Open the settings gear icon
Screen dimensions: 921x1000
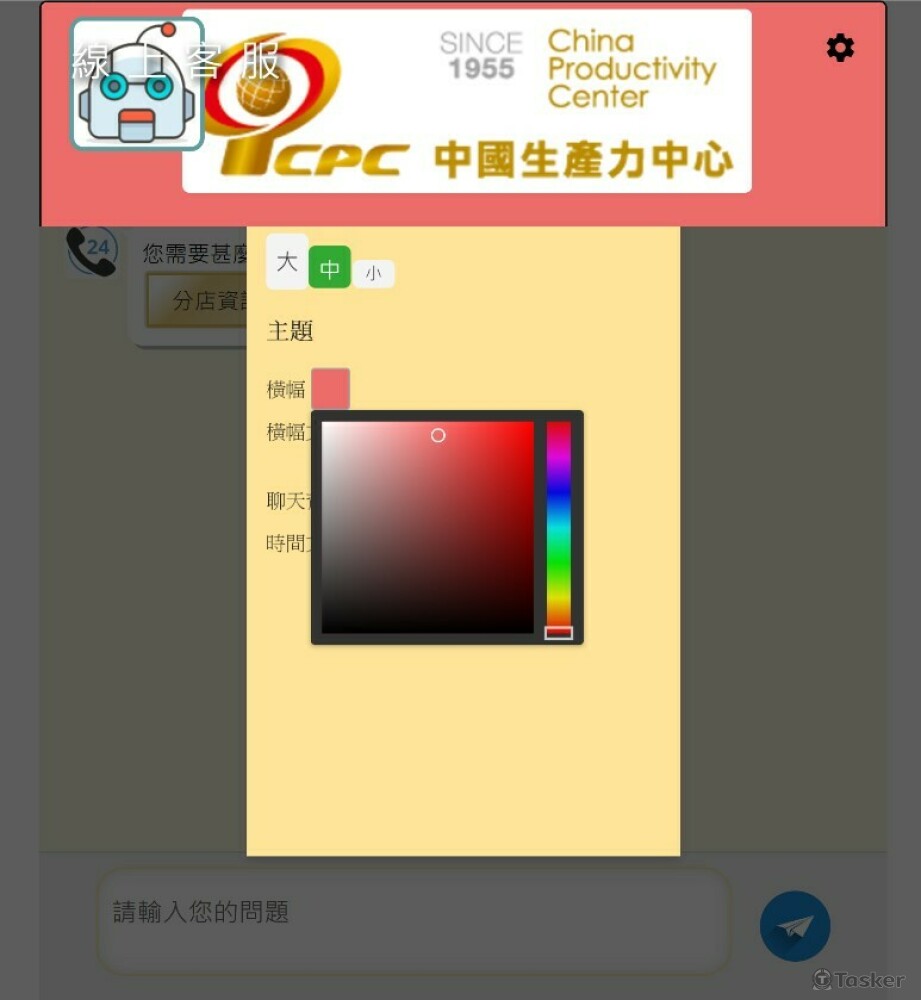(840, 47)
